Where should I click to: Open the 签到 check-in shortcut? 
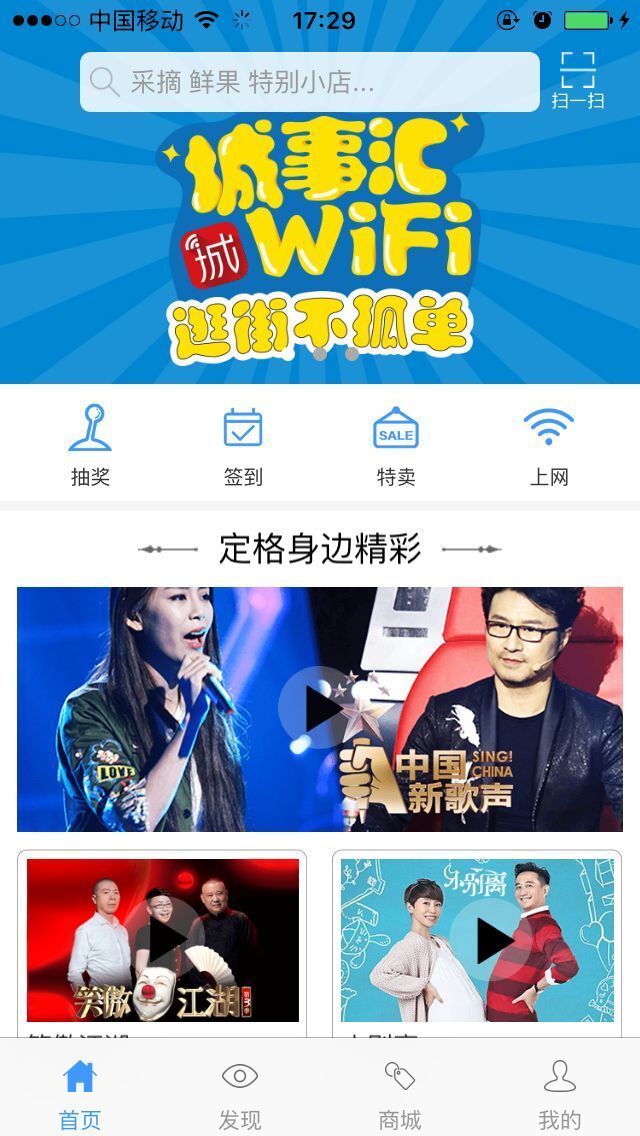click(243, 445)
